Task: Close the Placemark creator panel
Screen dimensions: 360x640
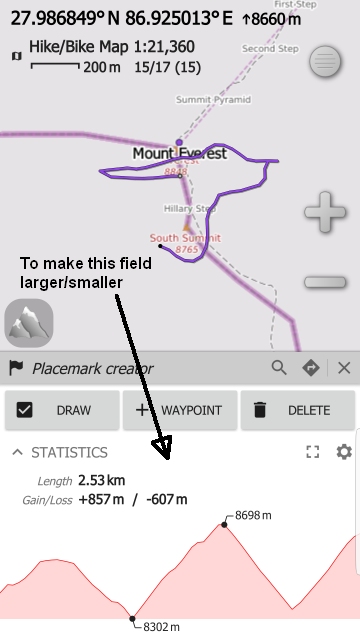Action: [x=344, y=368]
